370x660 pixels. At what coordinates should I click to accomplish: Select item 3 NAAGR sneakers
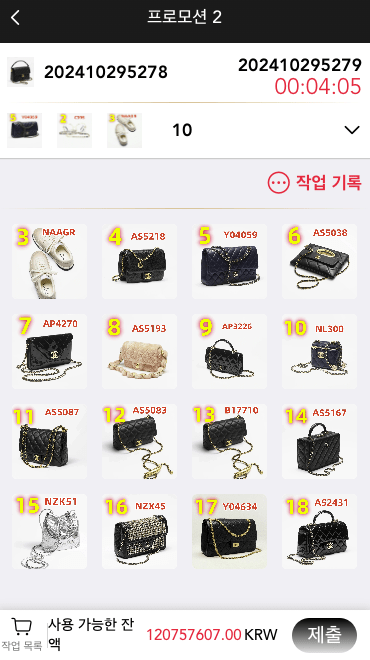coord(50,261)
